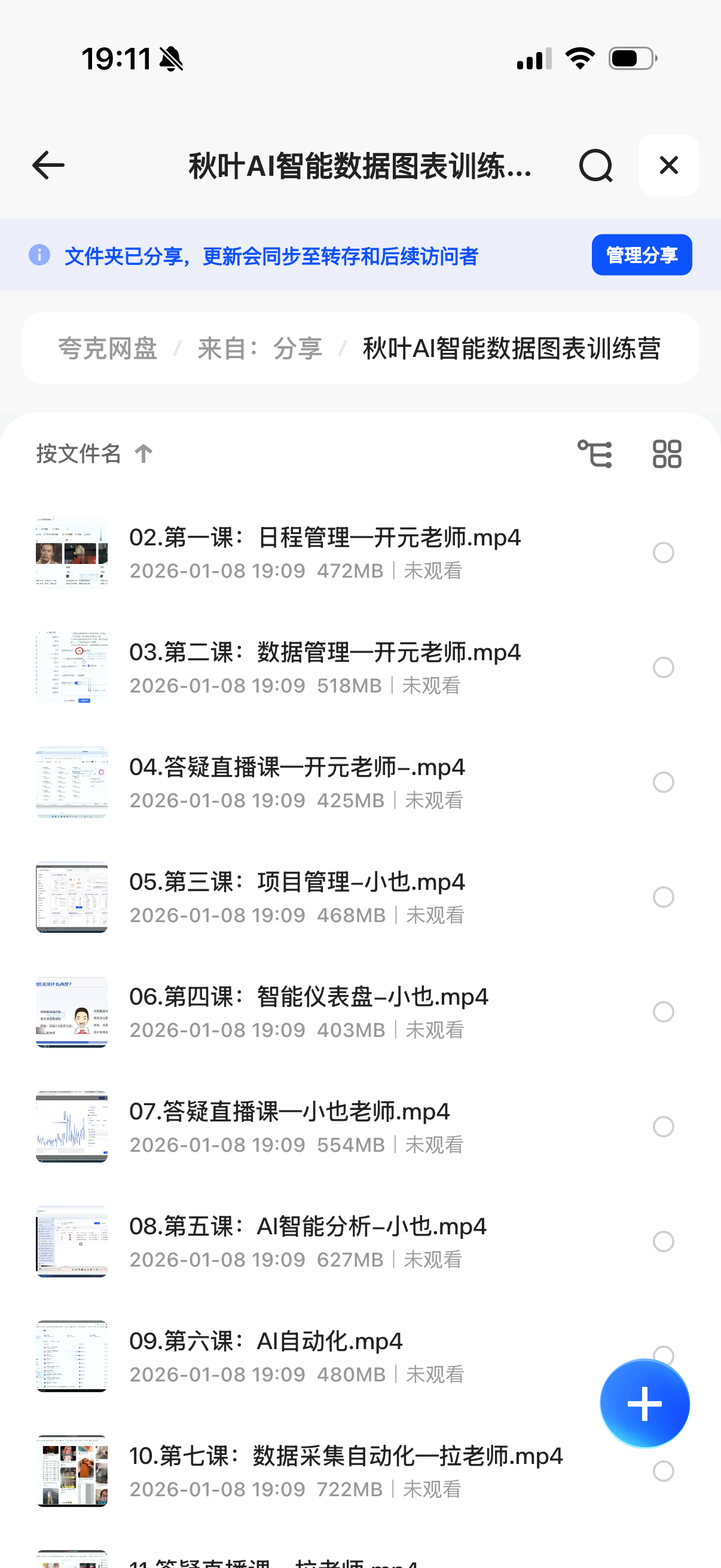Open 06.第四课：智能仪表盘 video
This screenshot has width=721, height=1568.
[x=308, y=997]
